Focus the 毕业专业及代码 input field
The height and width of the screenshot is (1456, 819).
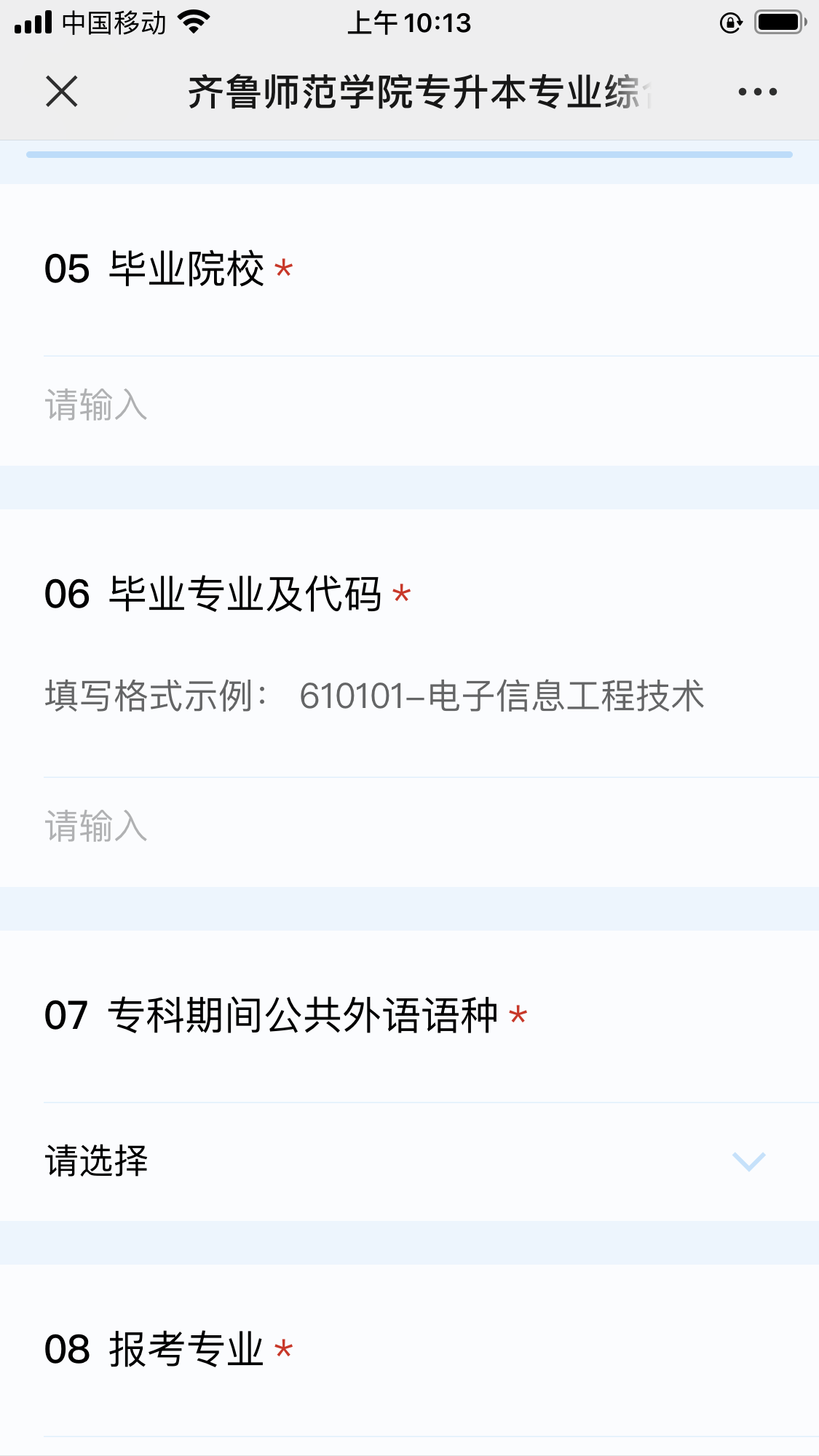[x=408, y=827]
